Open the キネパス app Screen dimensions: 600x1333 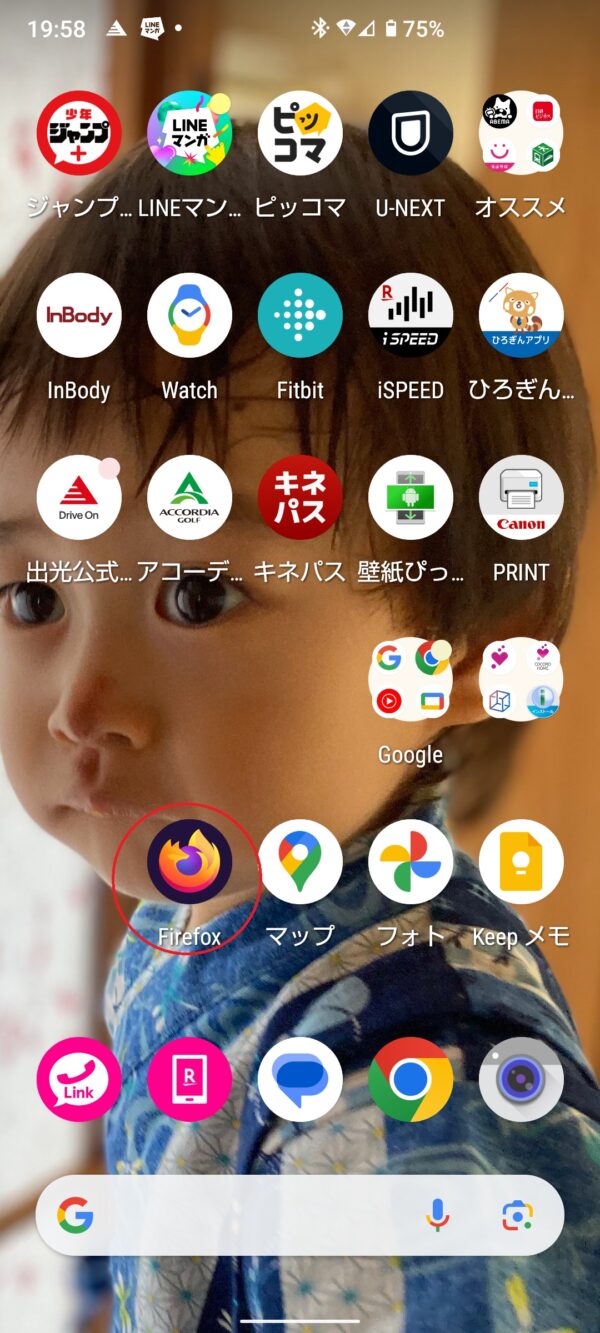click(300, 497)
